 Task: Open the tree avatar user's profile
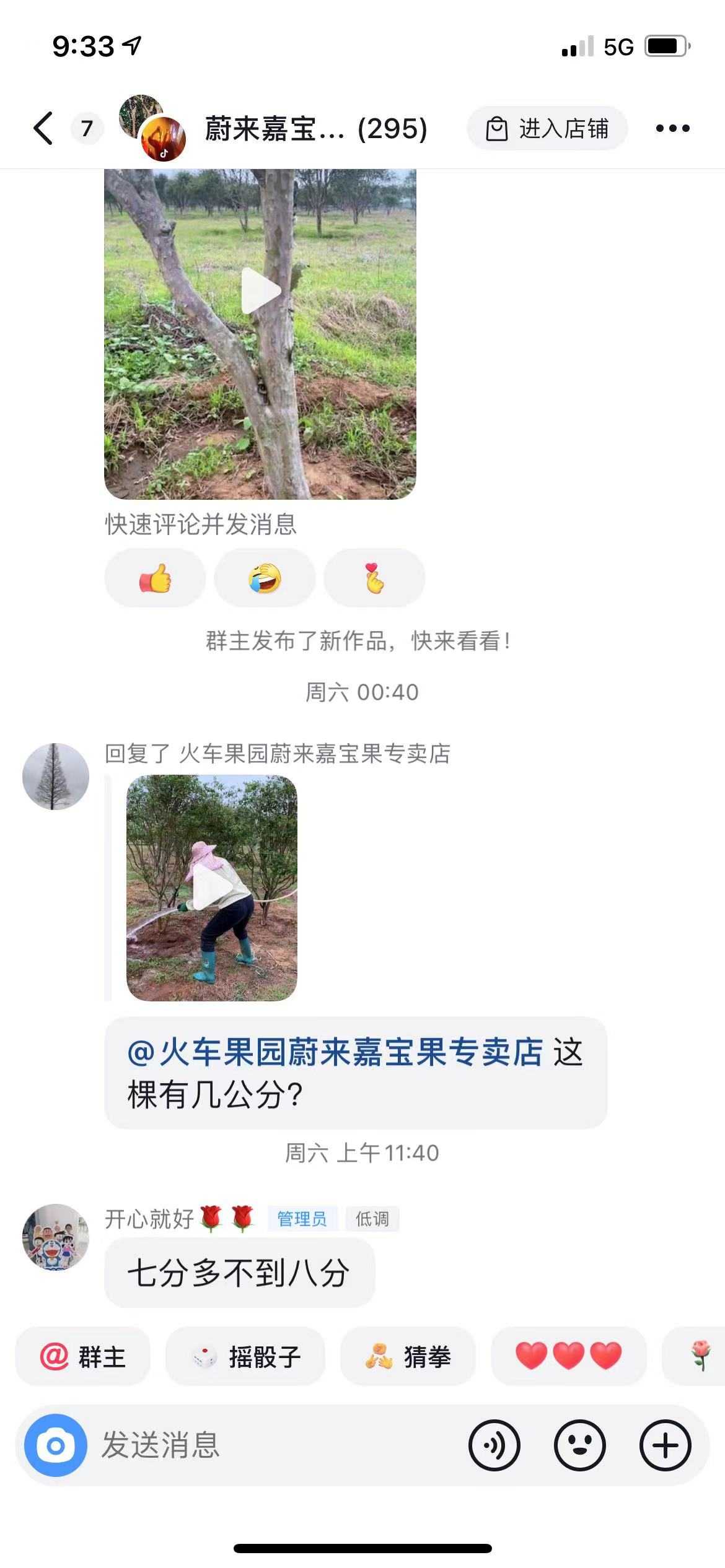[56, 777]
